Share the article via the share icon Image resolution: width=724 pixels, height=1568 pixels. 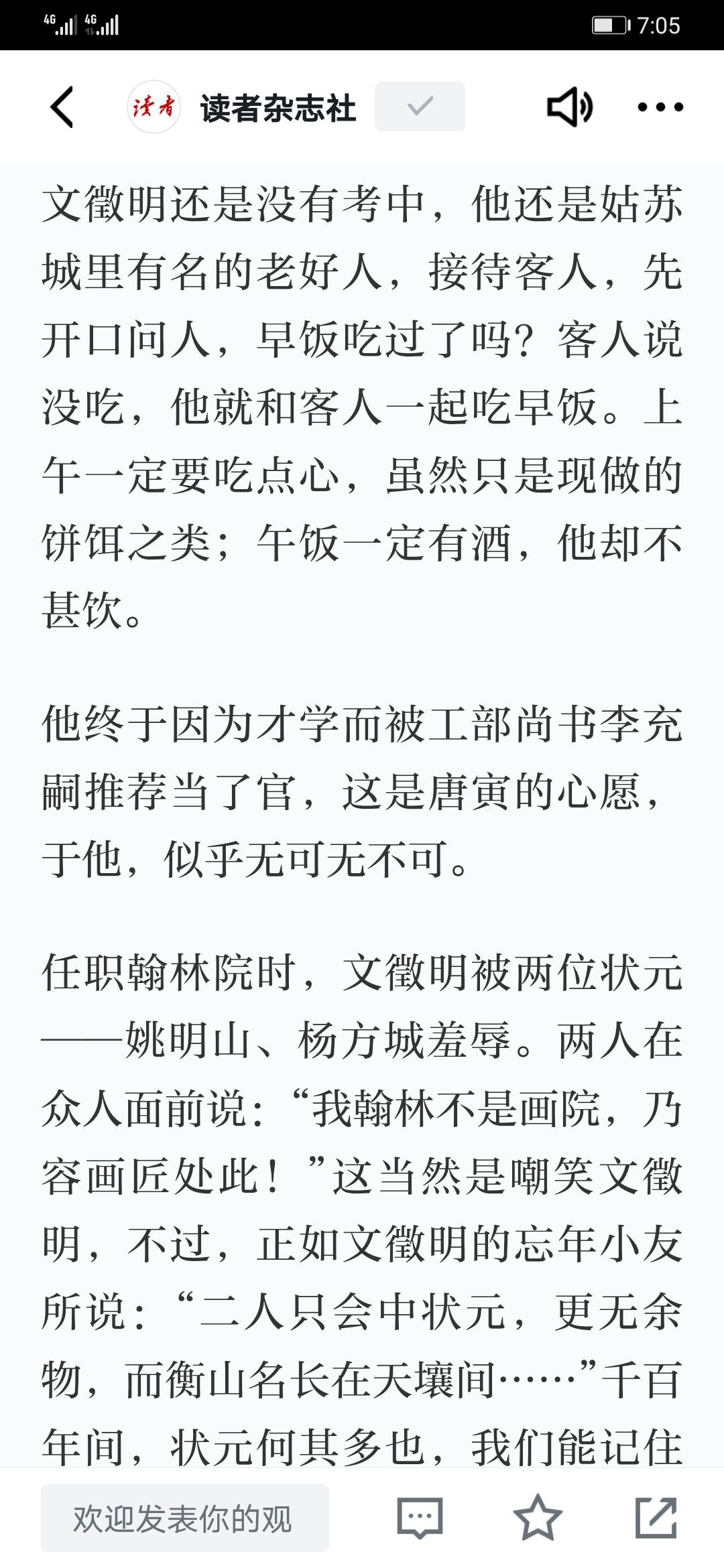point(656,1518)
